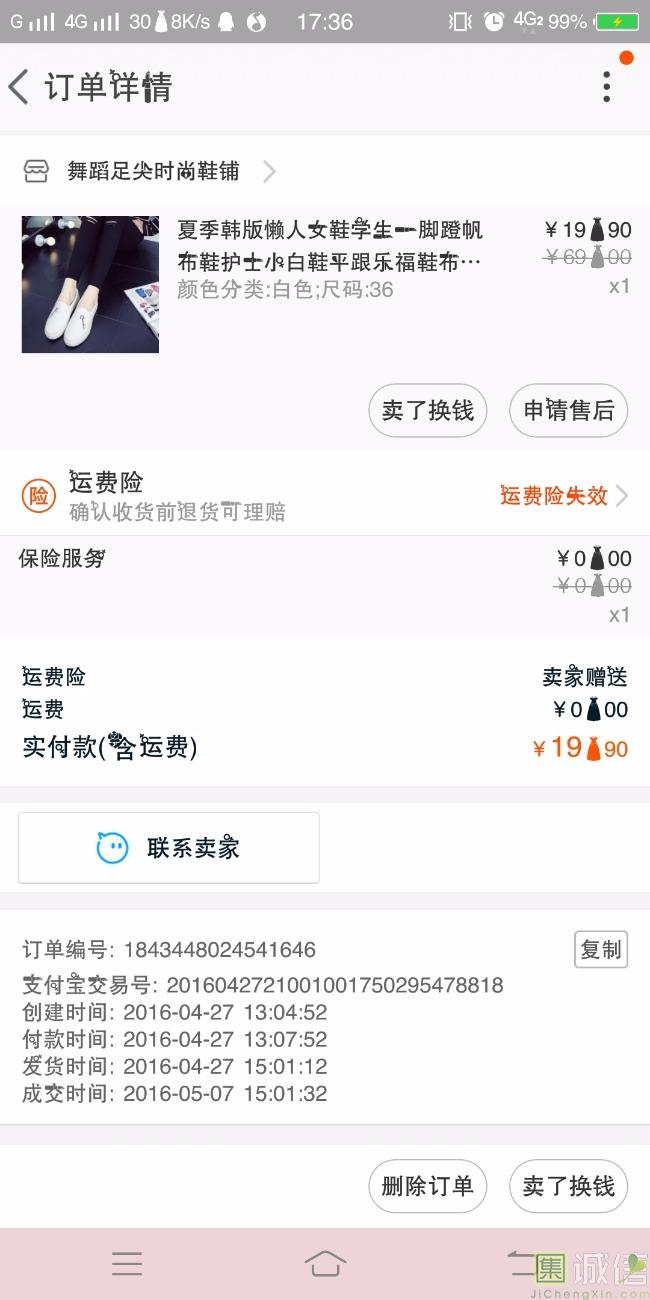Screen dimensions: 650x1300
Task: Go back from the order details page
Action: pos(20,87)
